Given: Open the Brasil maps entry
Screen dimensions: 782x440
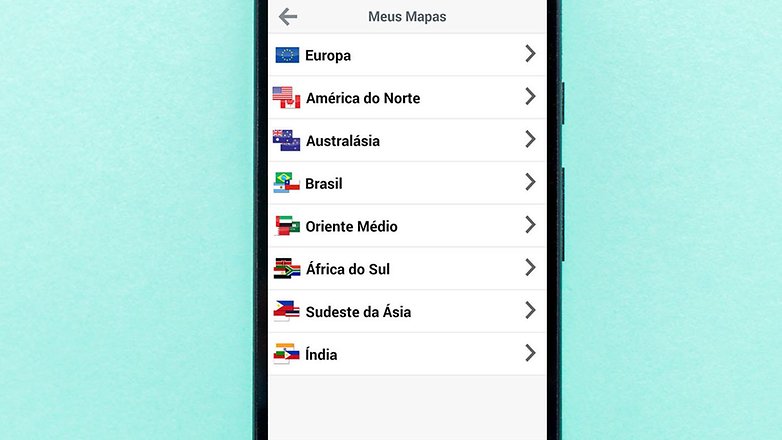Looking at the screenshot, I should tap(407, 184).
